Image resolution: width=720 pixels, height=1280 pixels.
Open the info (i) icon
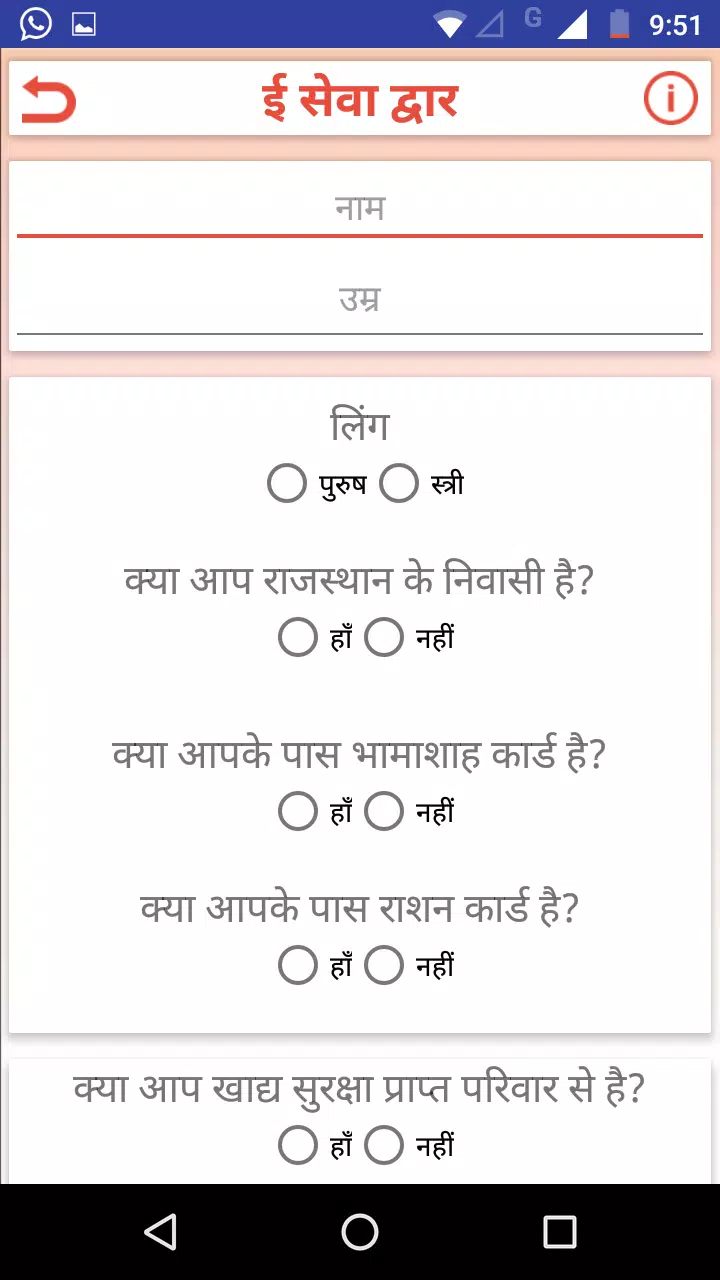pyautogui.click(x=670, y=98)
